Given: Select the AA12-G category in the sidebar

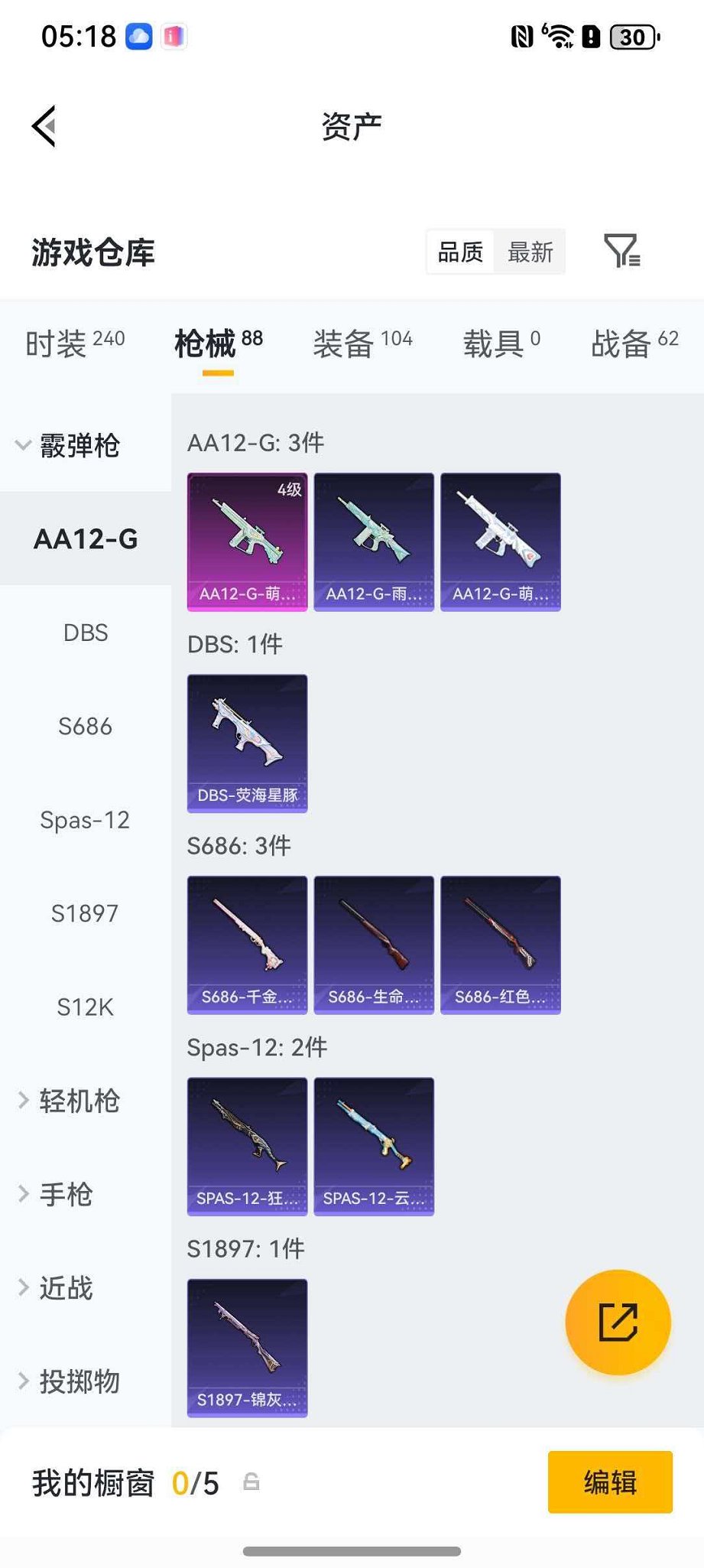Looking at the screenshot, I should tap(84, 539).
